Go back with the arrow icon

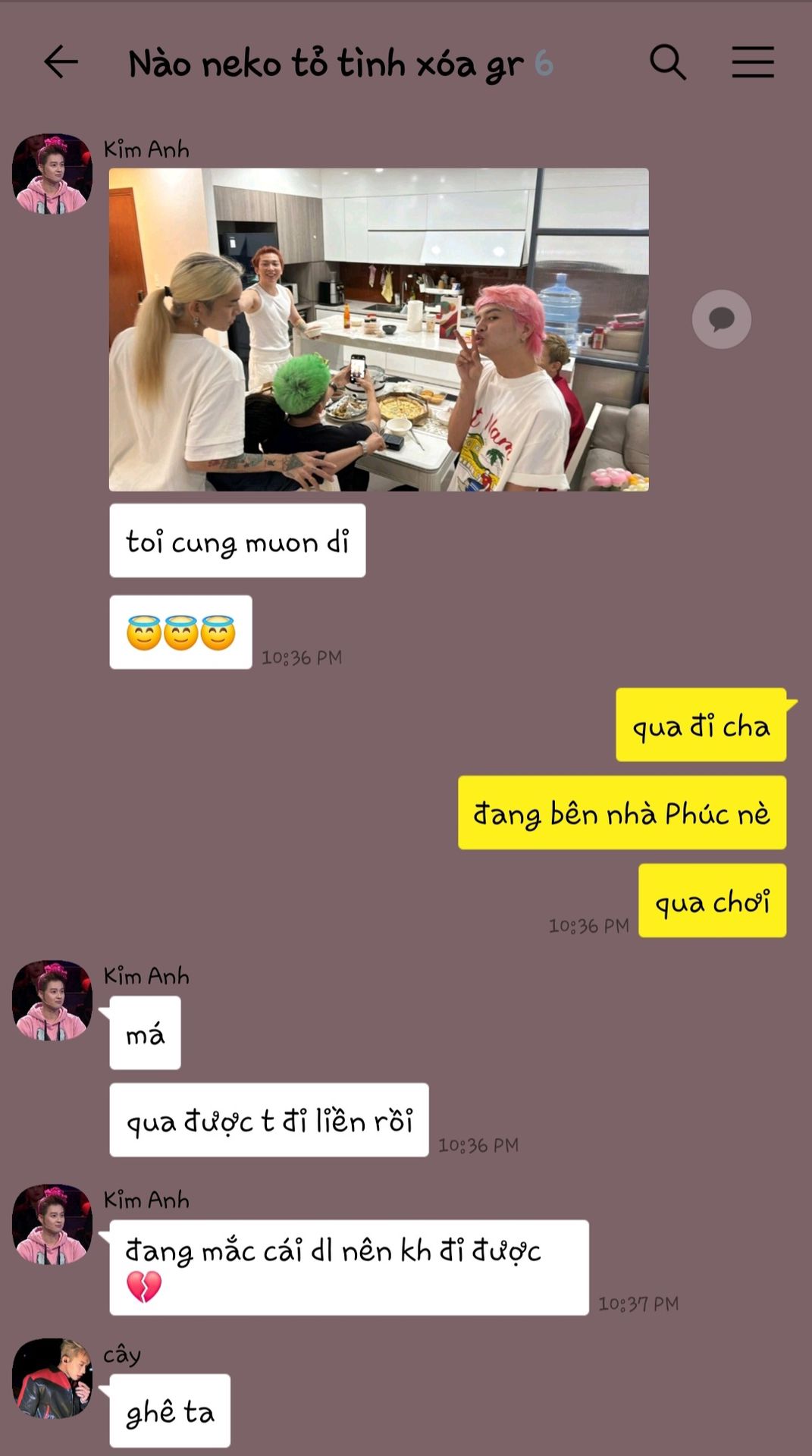(61, 62)
